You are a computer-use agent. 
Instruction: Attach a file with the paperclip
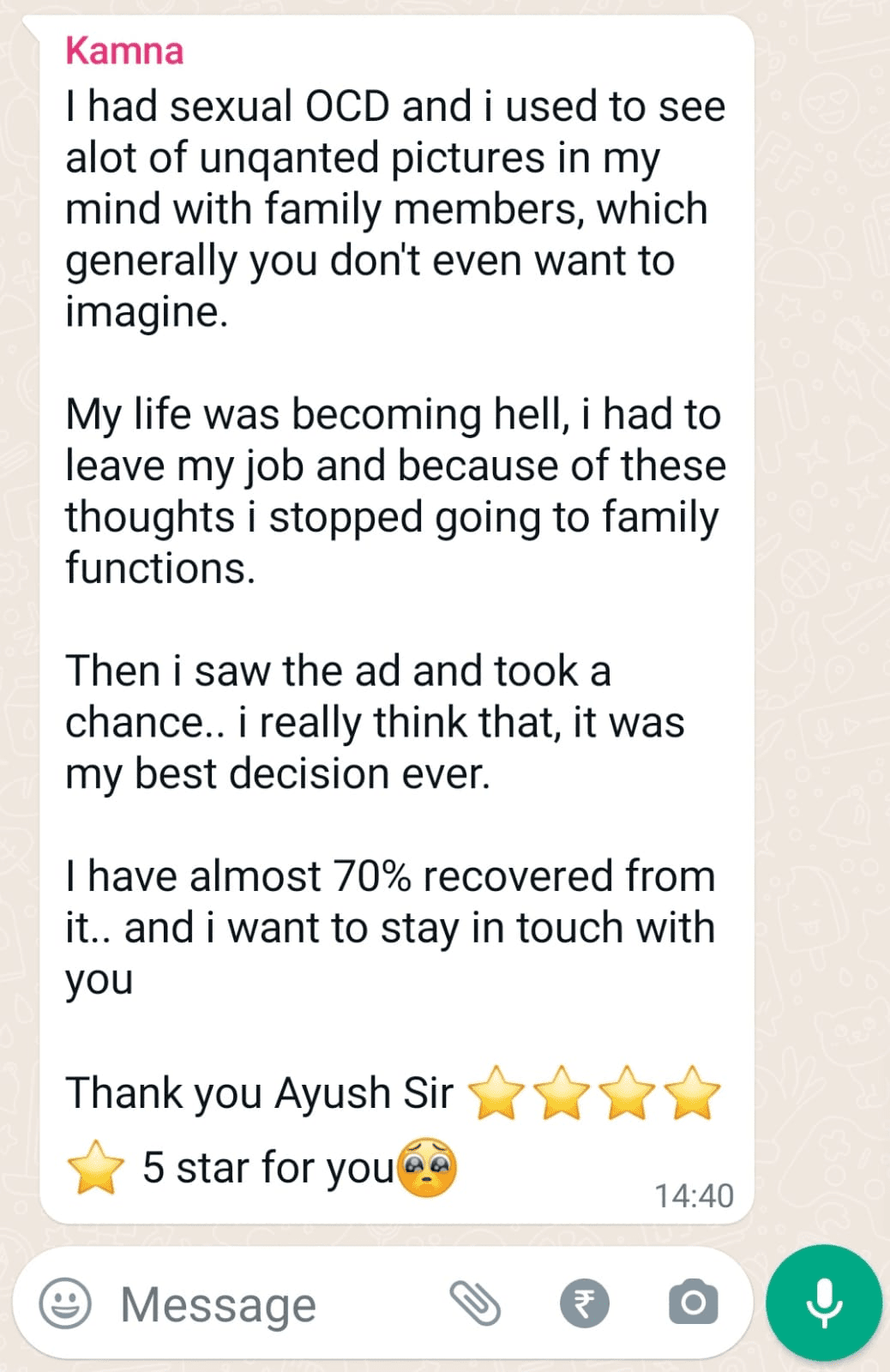475,1303
